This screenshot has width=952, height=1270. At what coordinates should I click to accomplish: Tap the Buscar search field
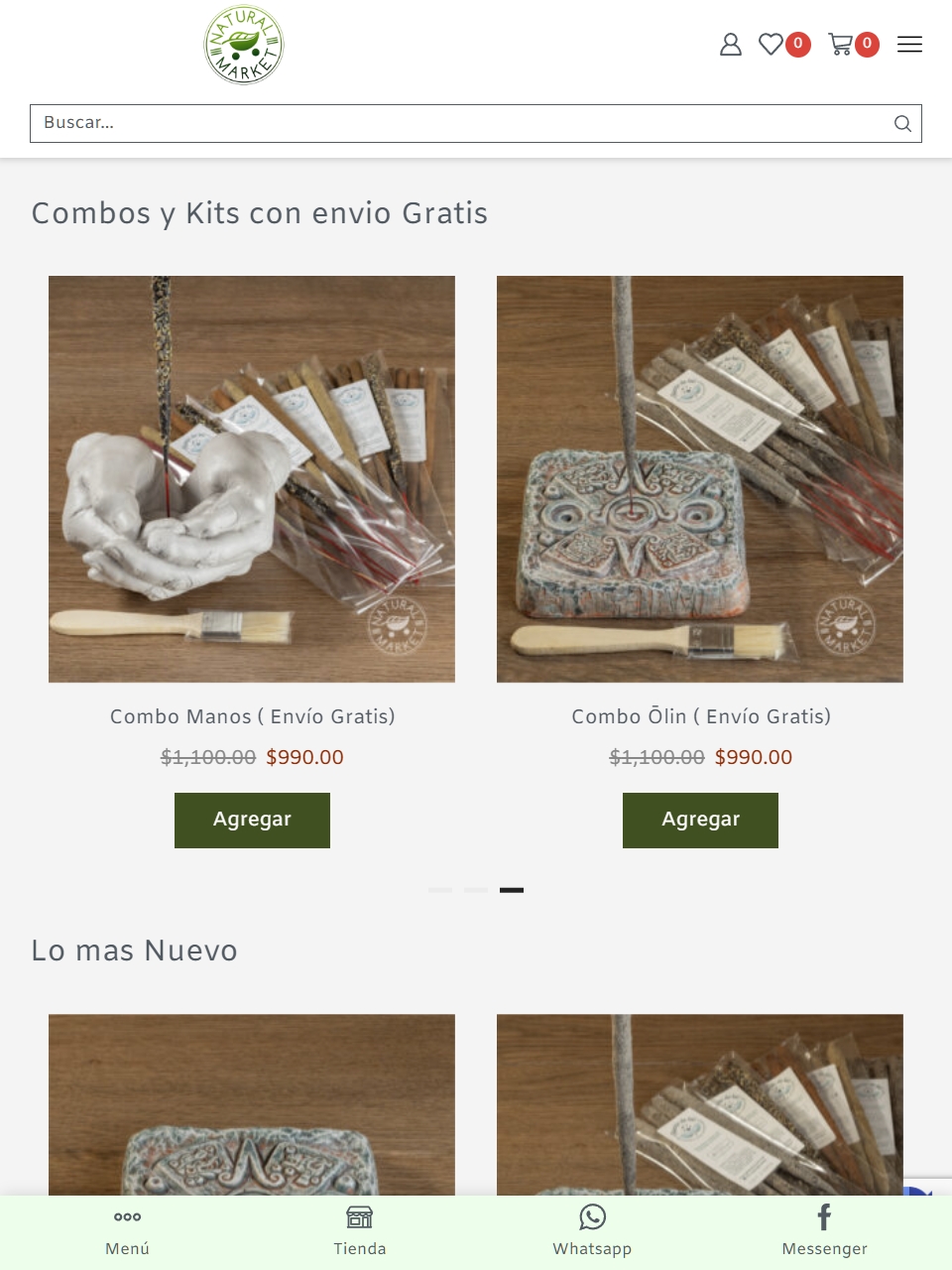tap(456, 123)
